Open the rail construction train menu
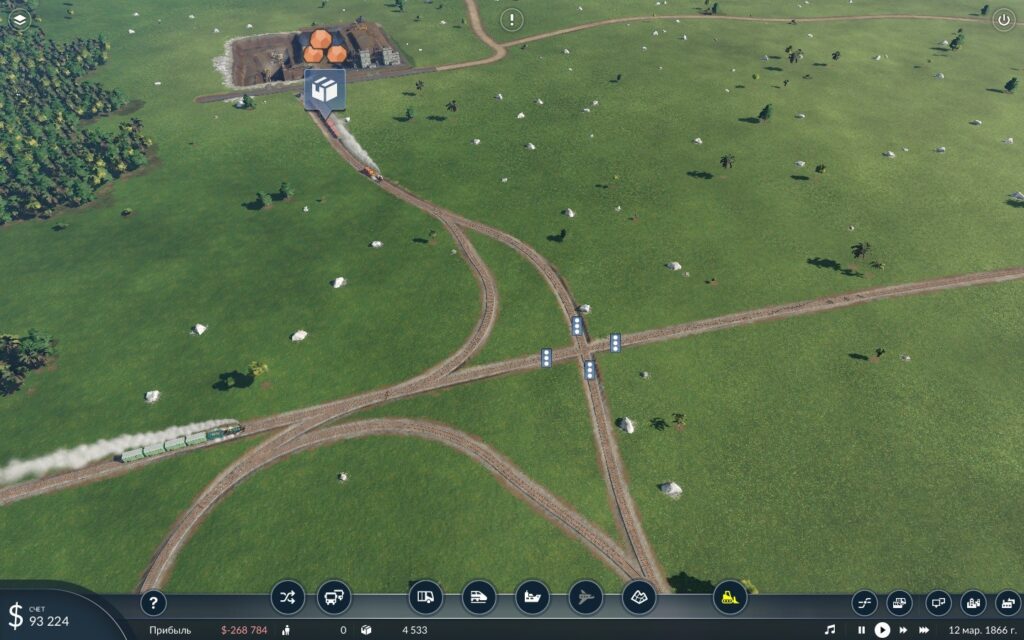1024x640 pixels. pyautogui.click(x=478, y=598)
